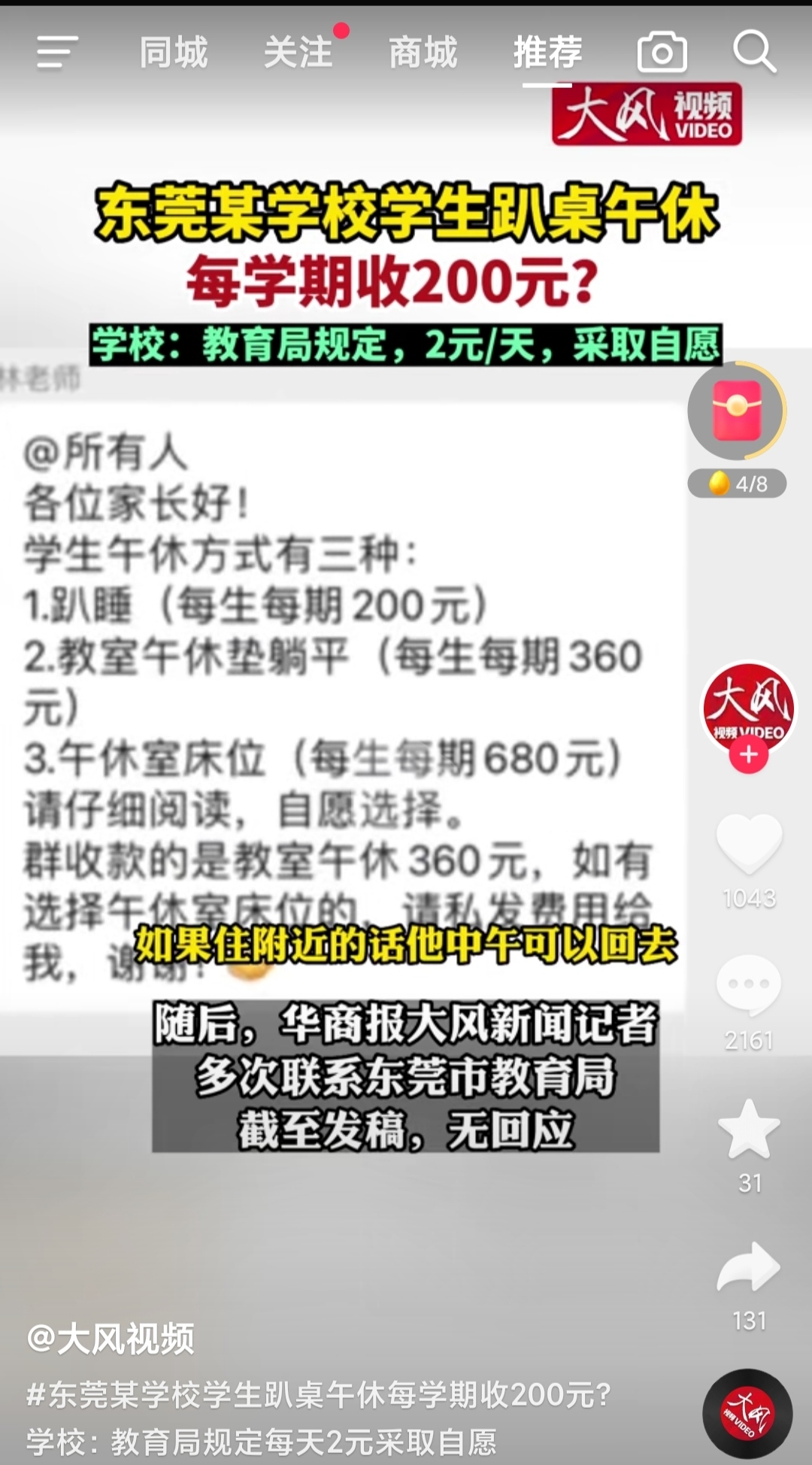
Task: Follow 大风视频 with the plus button
Action: click(x=748, y=754)
